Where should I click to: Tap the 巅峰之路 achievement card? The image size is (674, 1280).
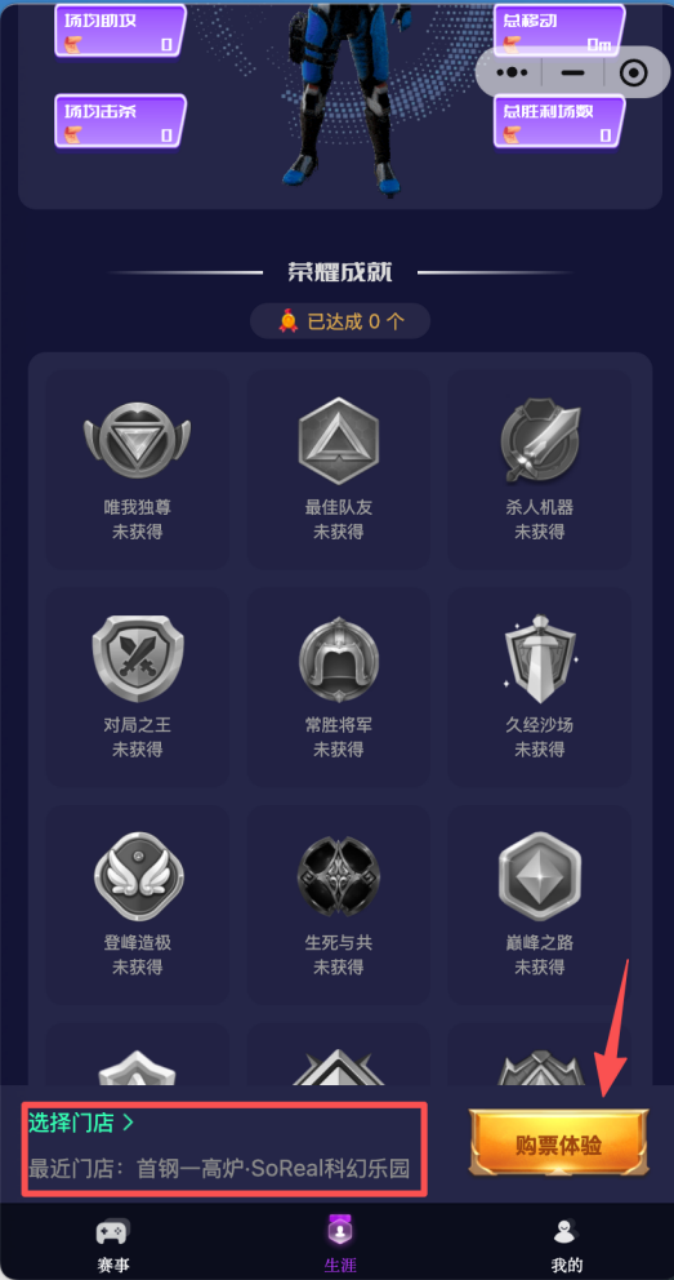click(539, 904)
